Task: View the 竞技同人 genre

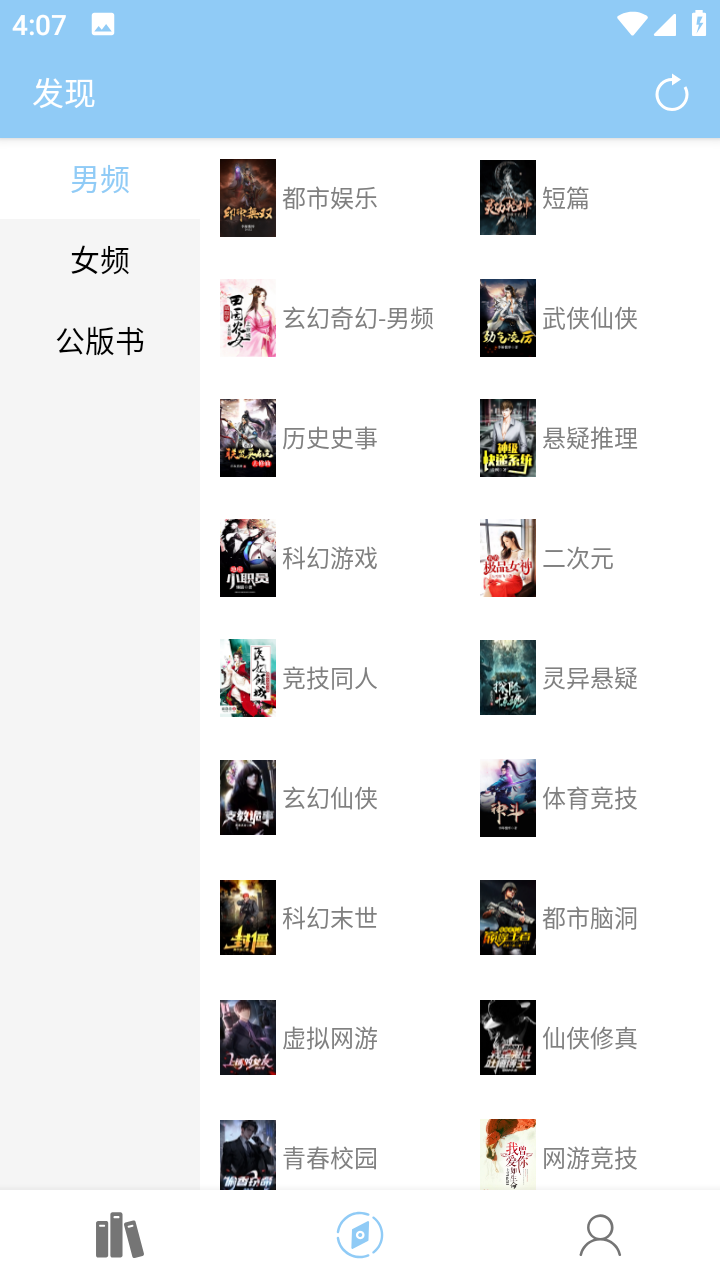Action: 329,678
